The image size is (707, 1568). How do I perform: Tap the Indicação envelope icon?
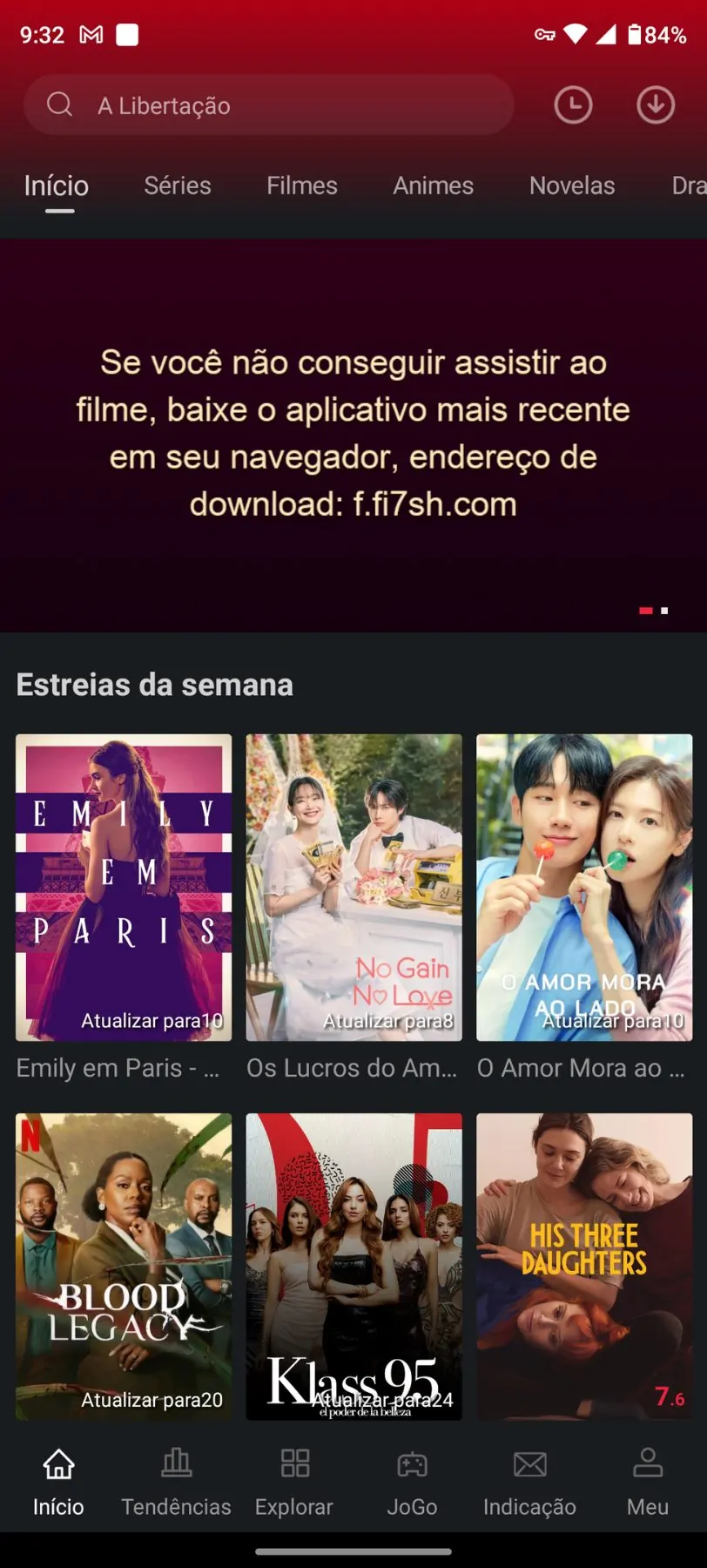coord(529,1463)
